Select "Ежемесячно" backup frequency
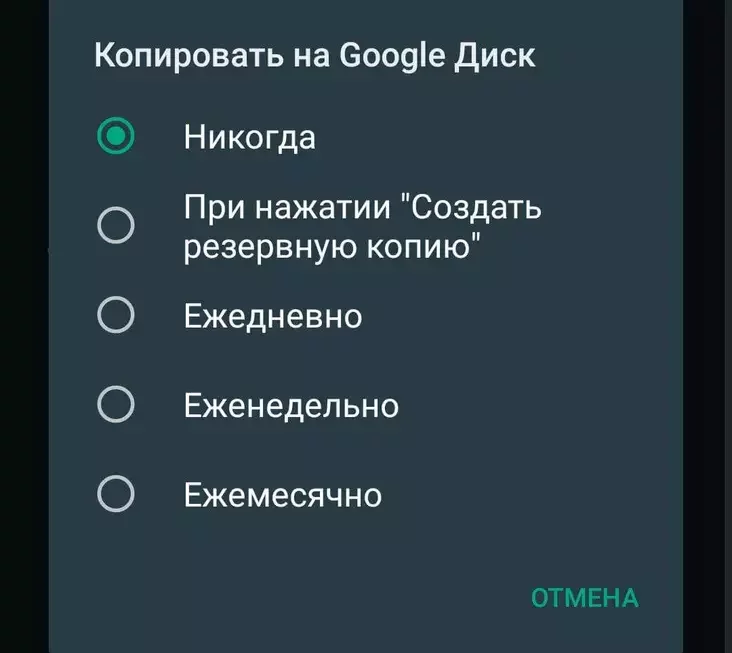Screen dimensions: 732x653 pyautogui.click(x=117, y=494)
